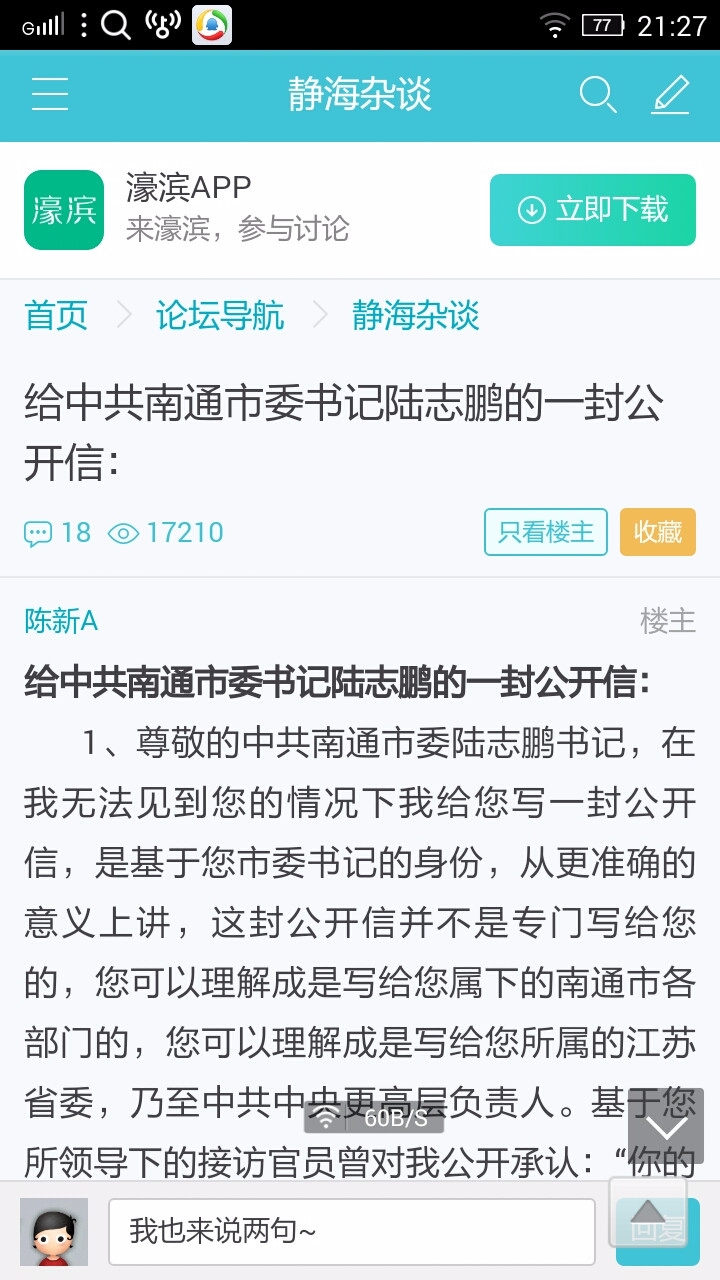Show only the original poster with 只看楼主
The height and width of the screenshot is (1280, 720).
click(x=546, y=532)
